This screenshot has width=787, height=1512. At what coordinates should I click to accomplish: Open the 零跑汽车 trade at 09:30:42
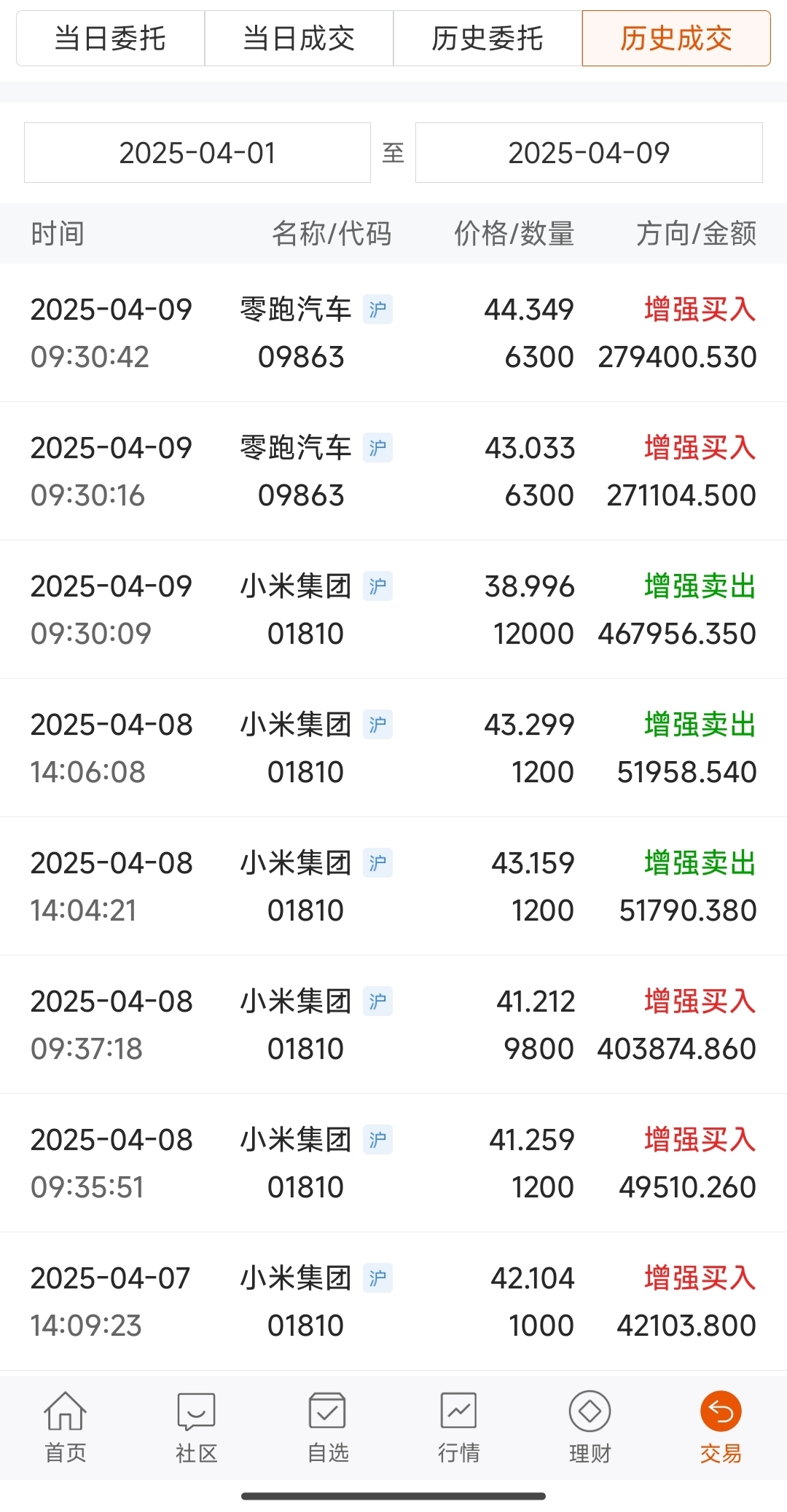coord(393,333)
